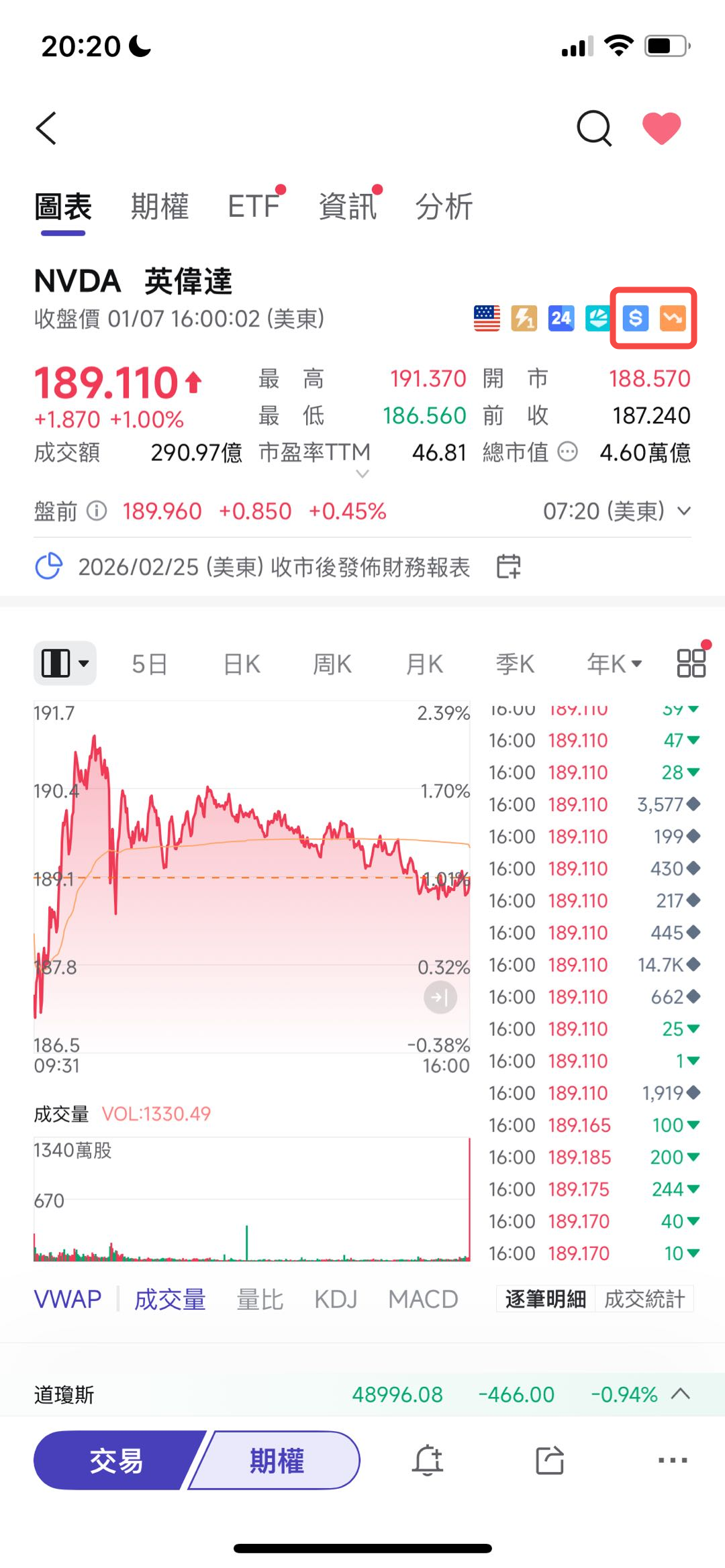
Task: Set a price alert with the bell
Action: [428, 1461]
